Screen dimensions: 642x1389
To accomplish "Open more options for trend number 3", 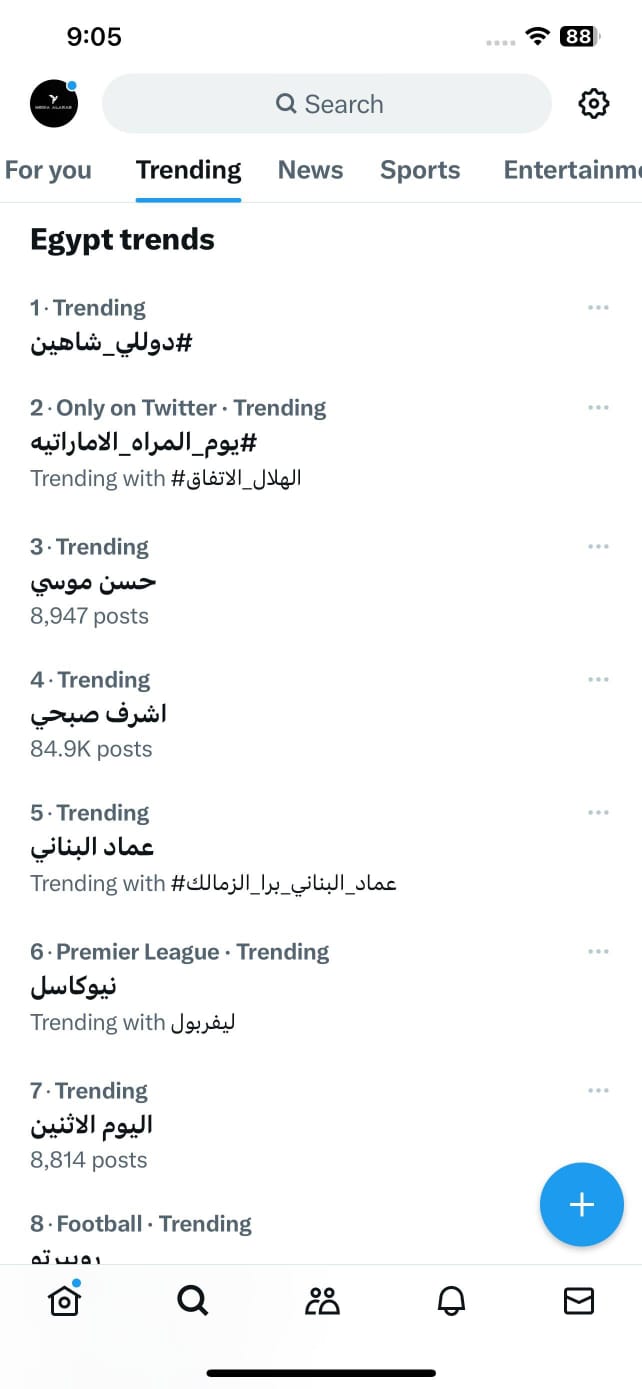I will [598, 547].
